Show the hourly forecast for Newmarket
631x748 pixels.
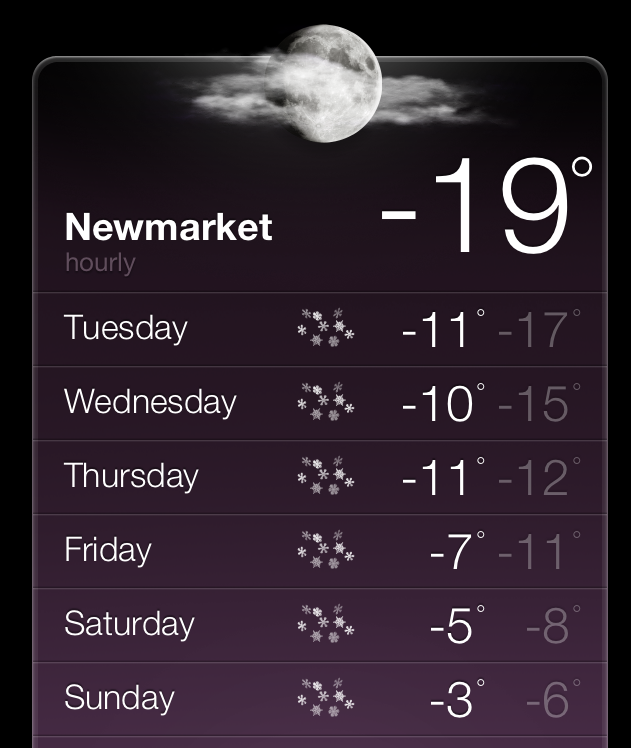(x=99, y=264)
